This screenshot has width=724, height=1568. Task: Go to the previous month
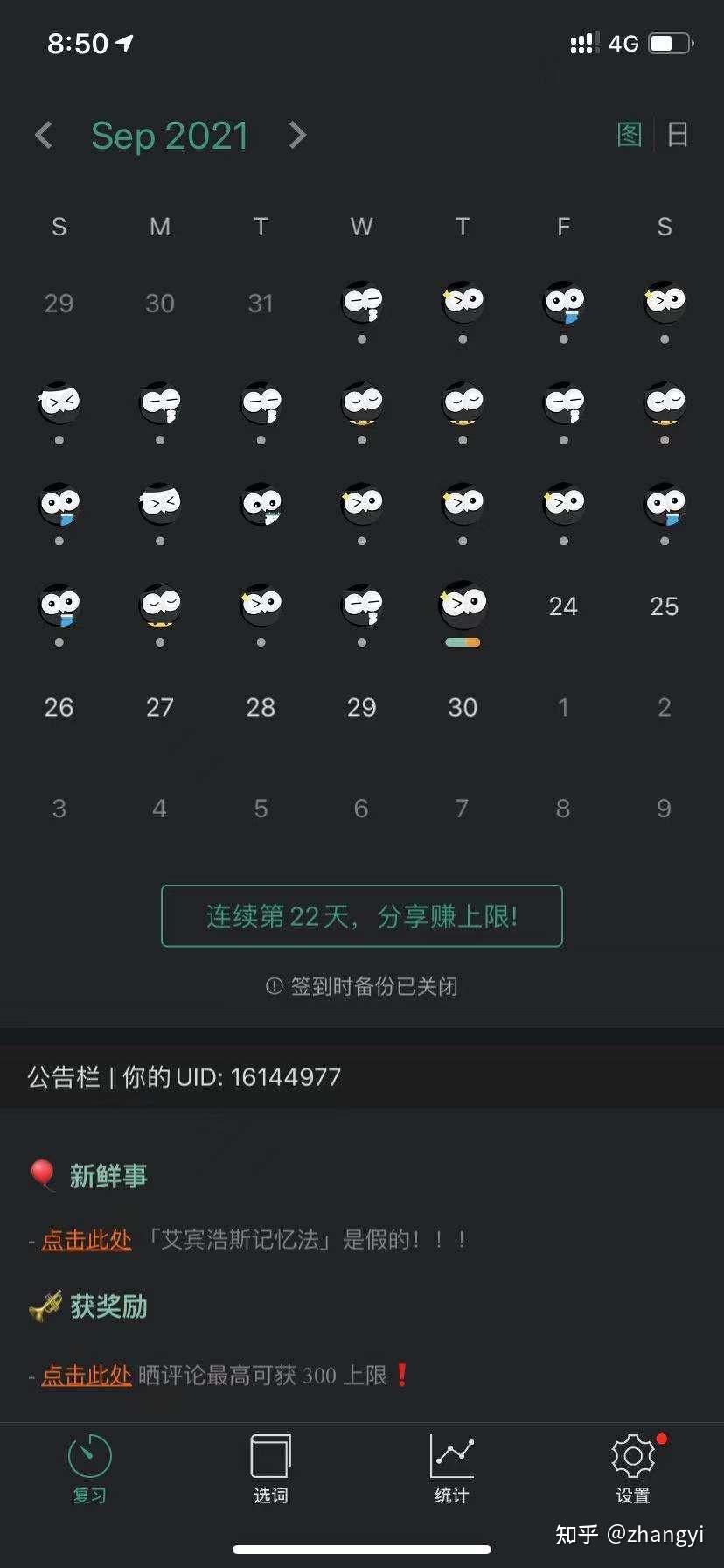(44, 136)
